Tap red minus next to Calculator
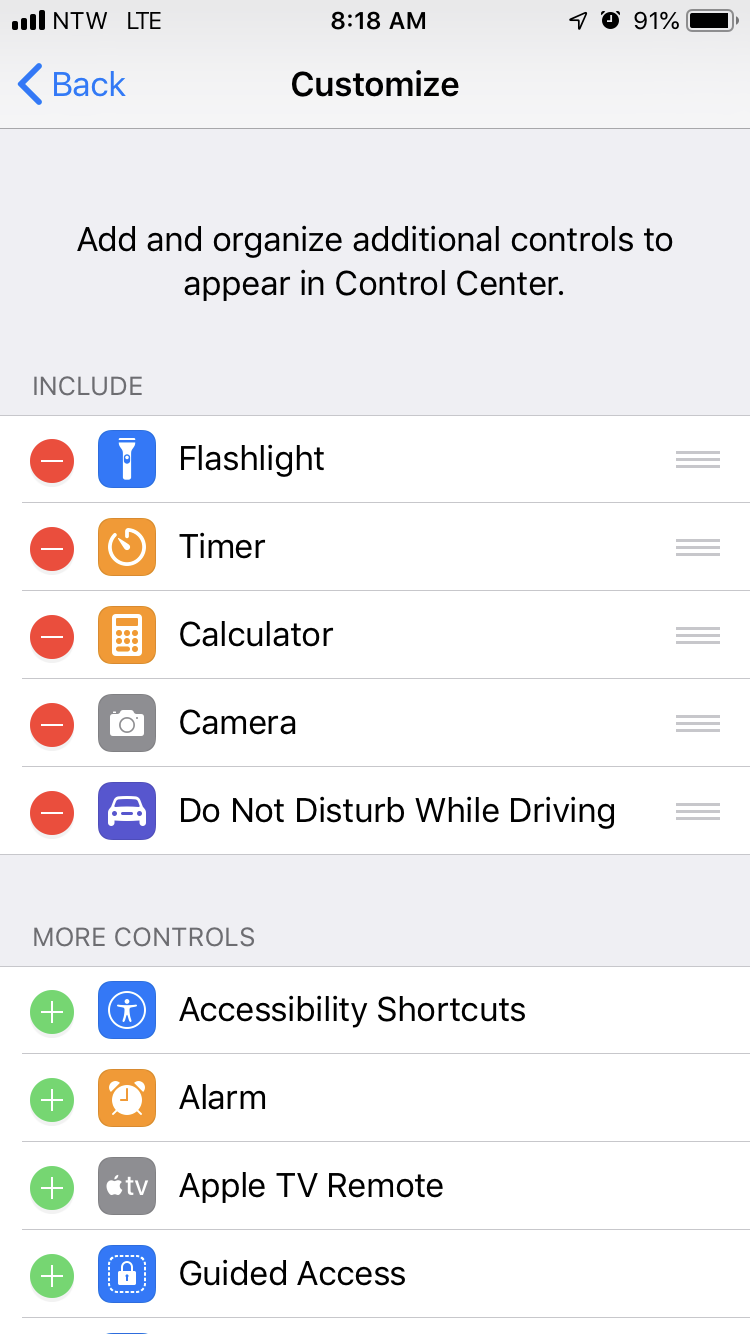 pos(52,636)
